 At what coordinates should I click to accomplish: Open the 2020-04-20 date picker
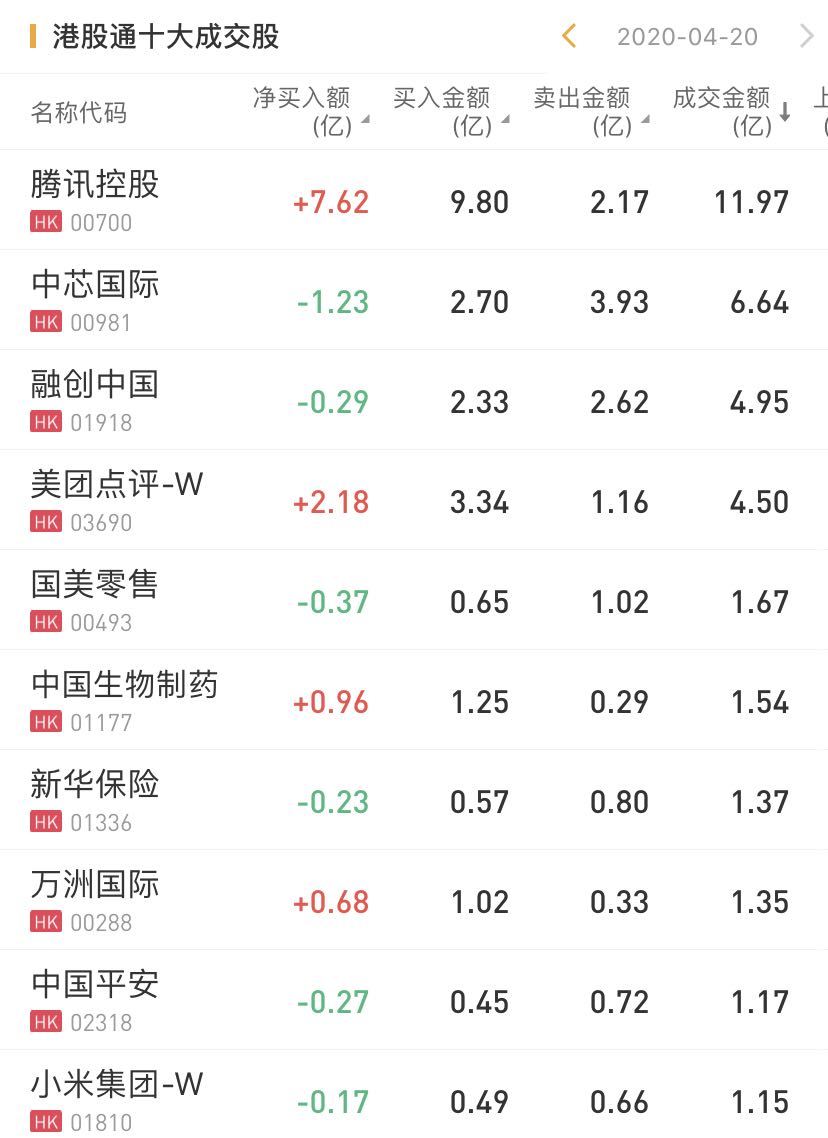coord(687,37)
